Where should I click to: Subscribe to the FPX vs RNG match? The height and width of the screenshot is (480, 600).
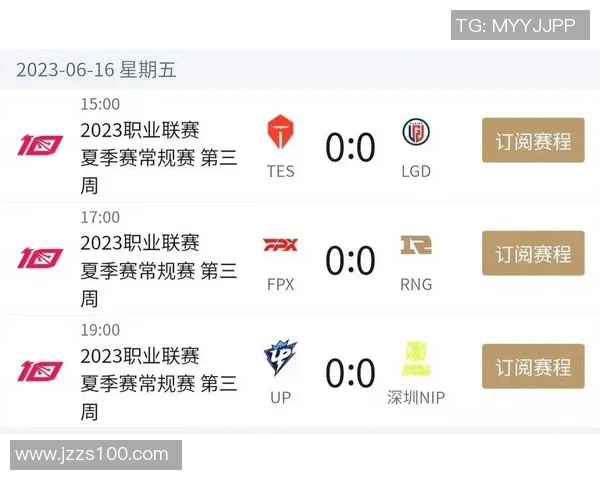pyautogui.click(x=533, y=254)
